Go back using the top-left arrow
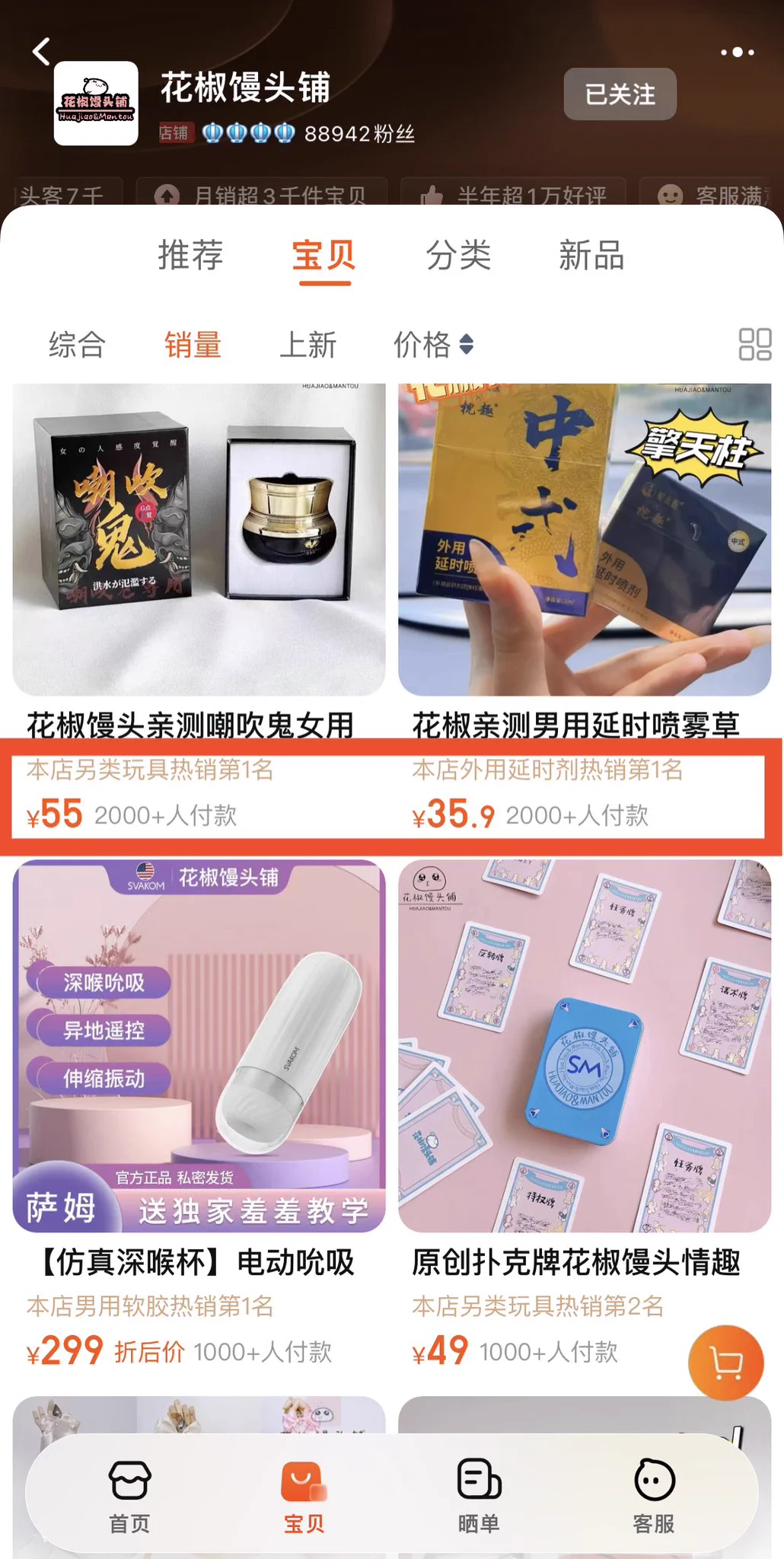Image resolution: width=784 pixels, height=1559 pixels. (x=42, y=53)
